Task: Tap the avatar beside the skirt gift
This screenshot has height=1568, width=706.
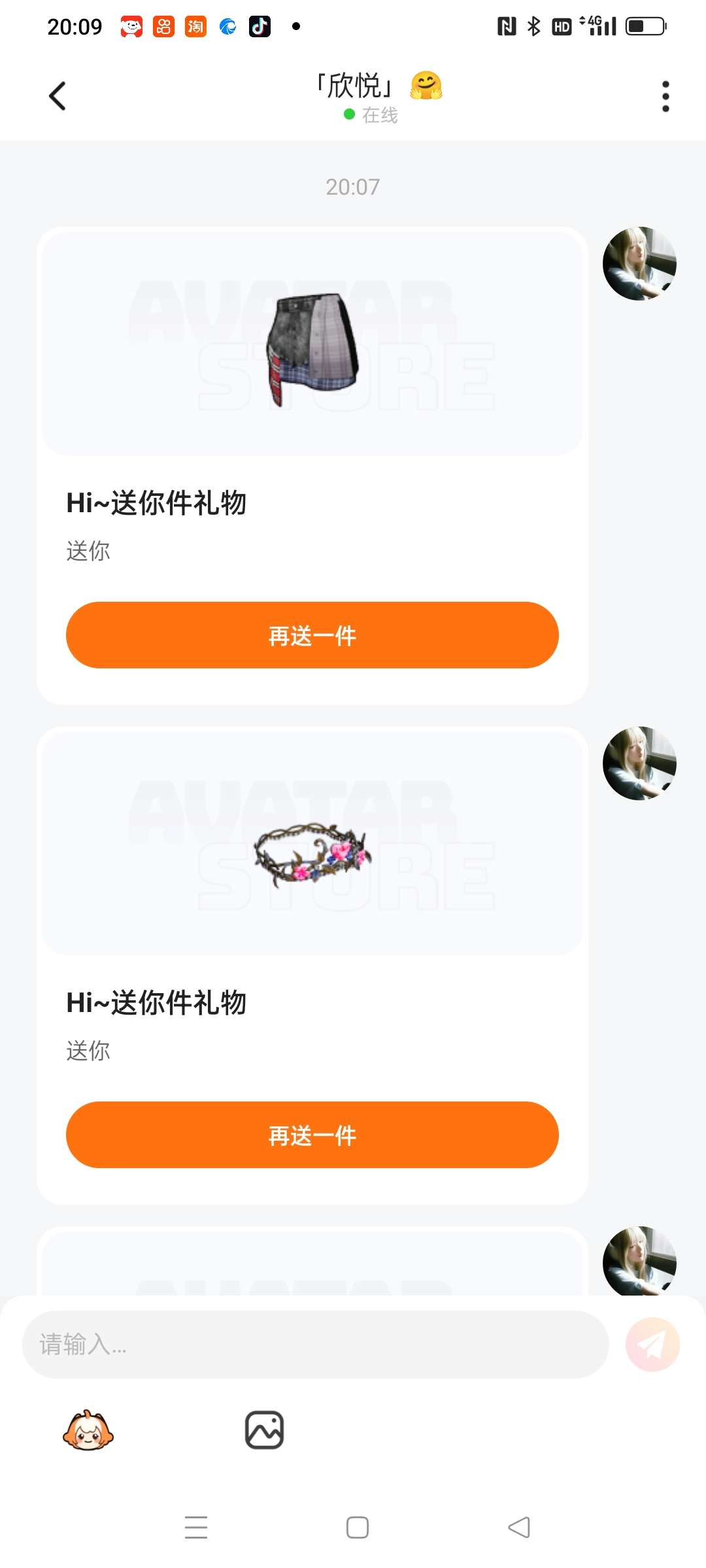Action: 639,263
